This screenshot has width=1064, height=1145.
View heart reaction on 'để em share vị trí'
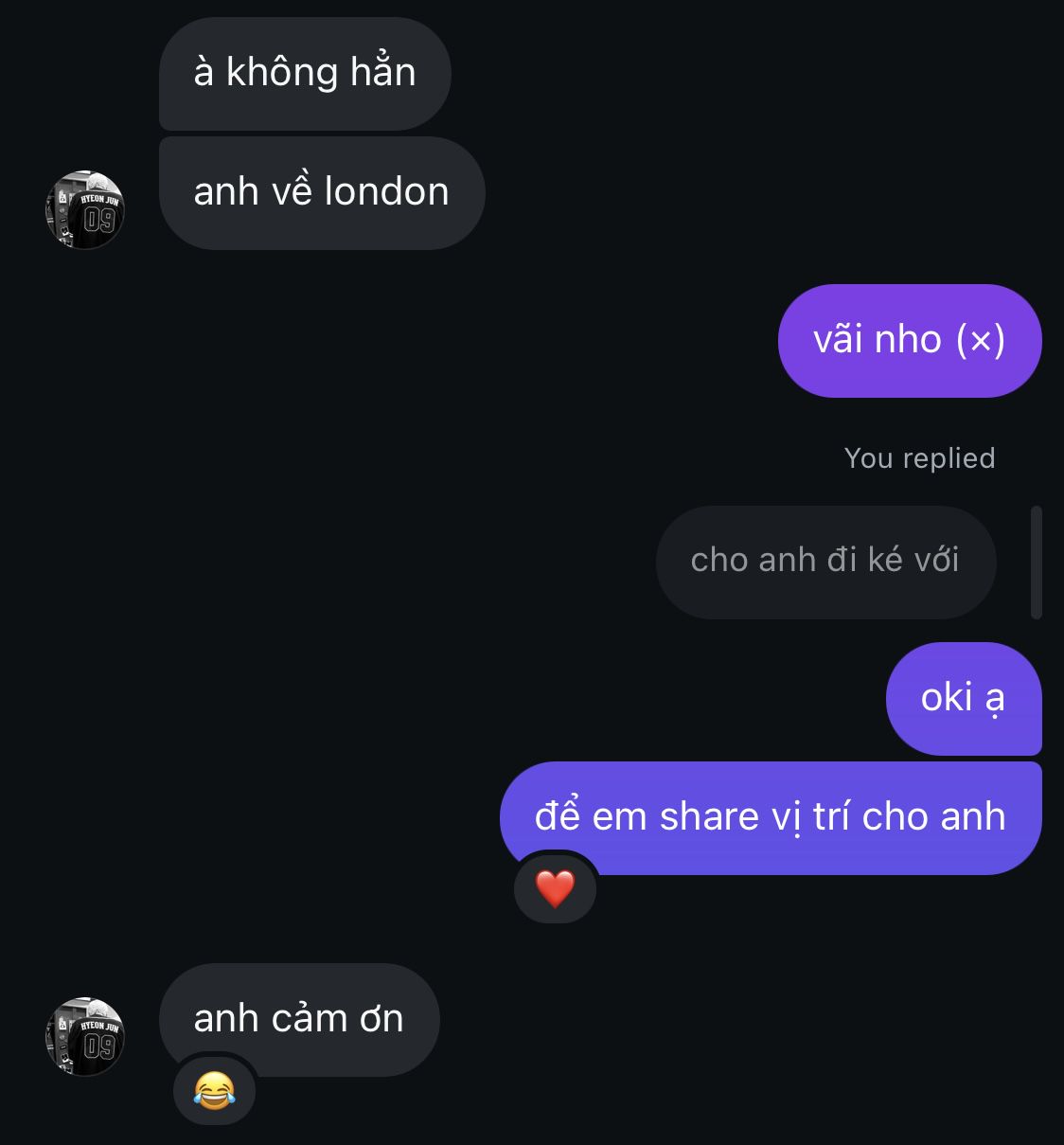click(555, 889)
